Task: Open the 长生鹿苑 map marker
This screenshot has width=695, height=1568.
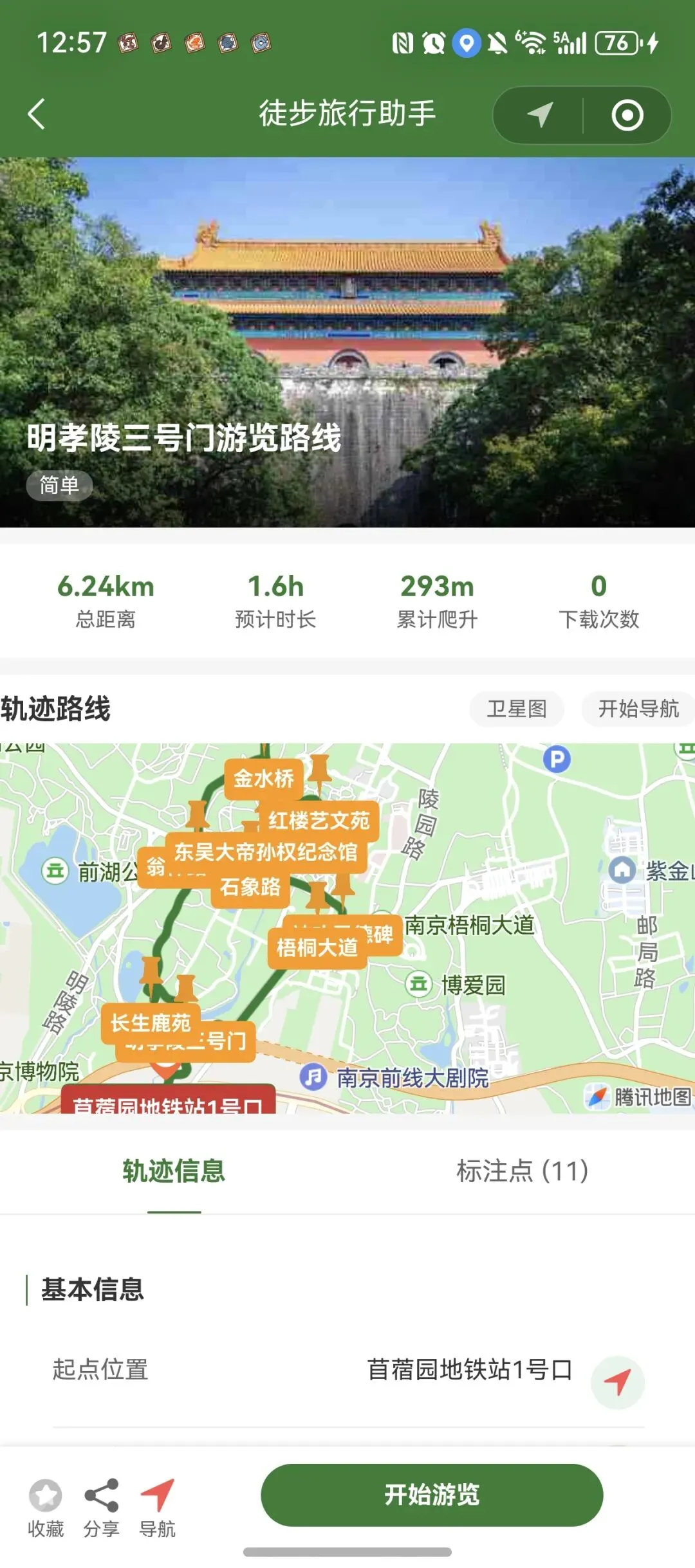Action: click(x=151, y=1023)
